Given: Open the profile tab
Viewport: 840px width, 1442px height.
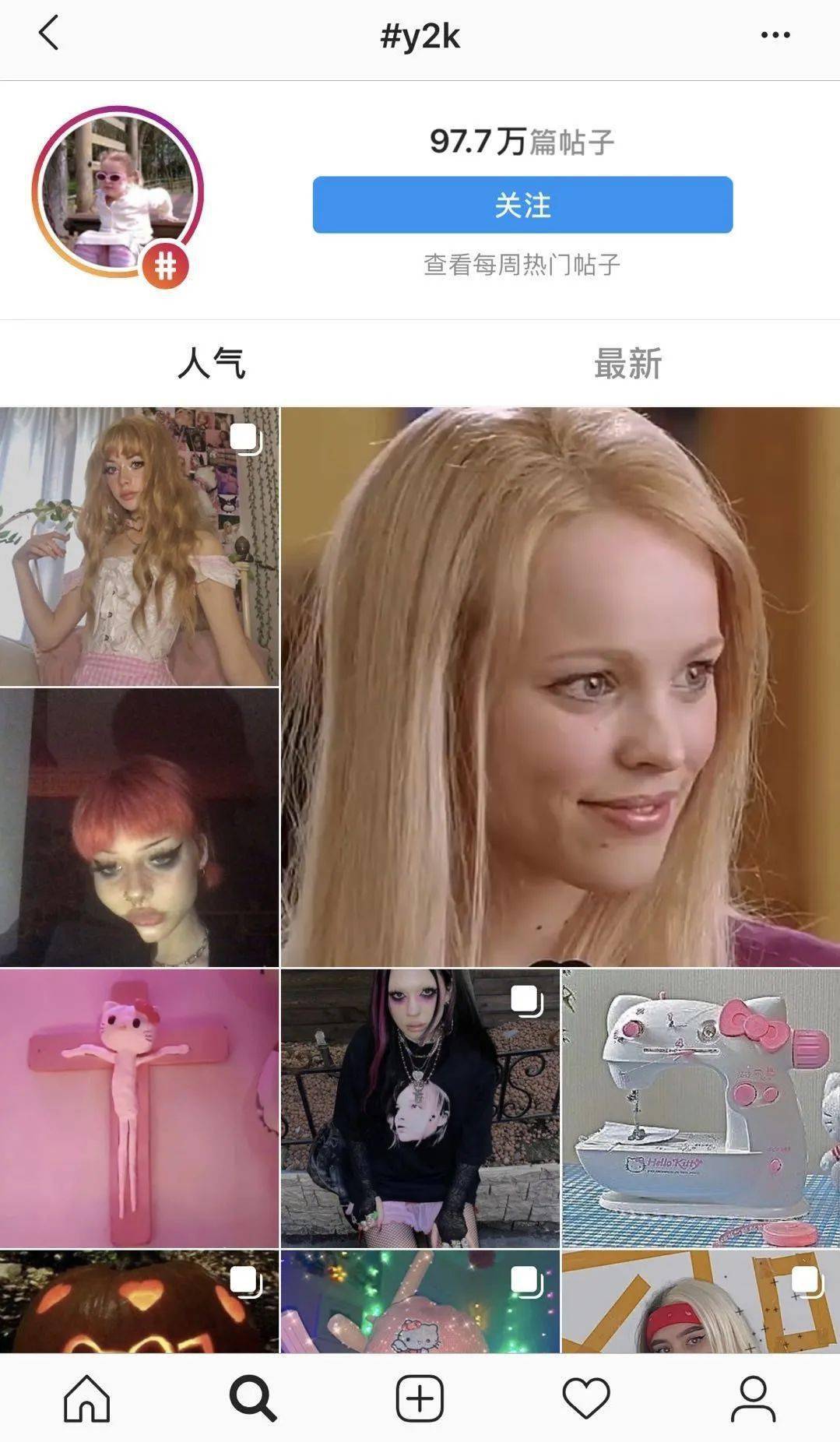Looking at the screenshot, I should point(753,1398).
